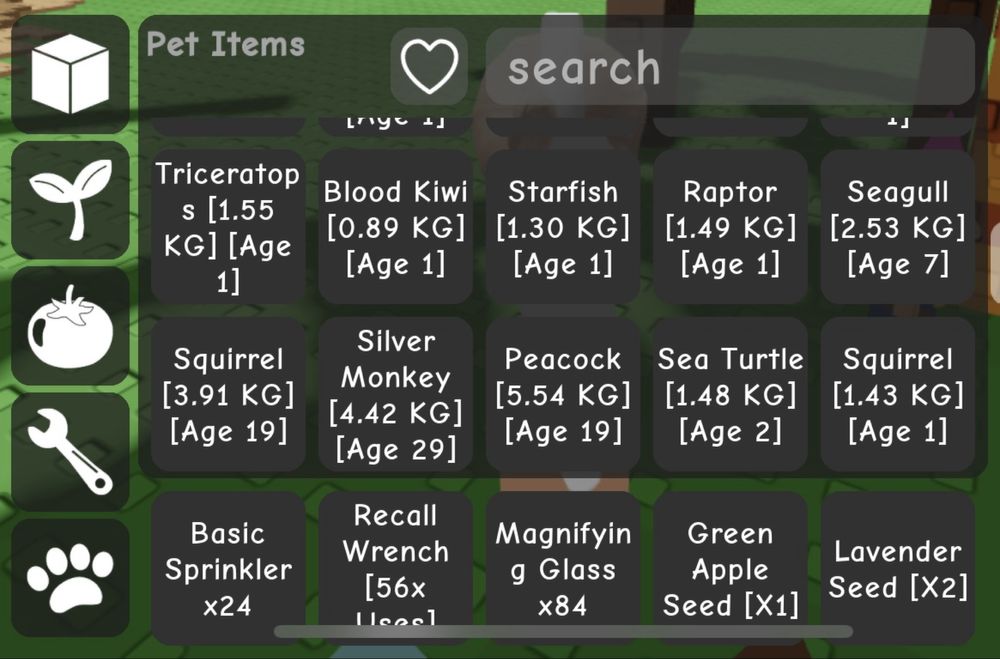This screenshot has width=1000, height=659.
Task: Select the Raptor pet
Action: (730, 227)
